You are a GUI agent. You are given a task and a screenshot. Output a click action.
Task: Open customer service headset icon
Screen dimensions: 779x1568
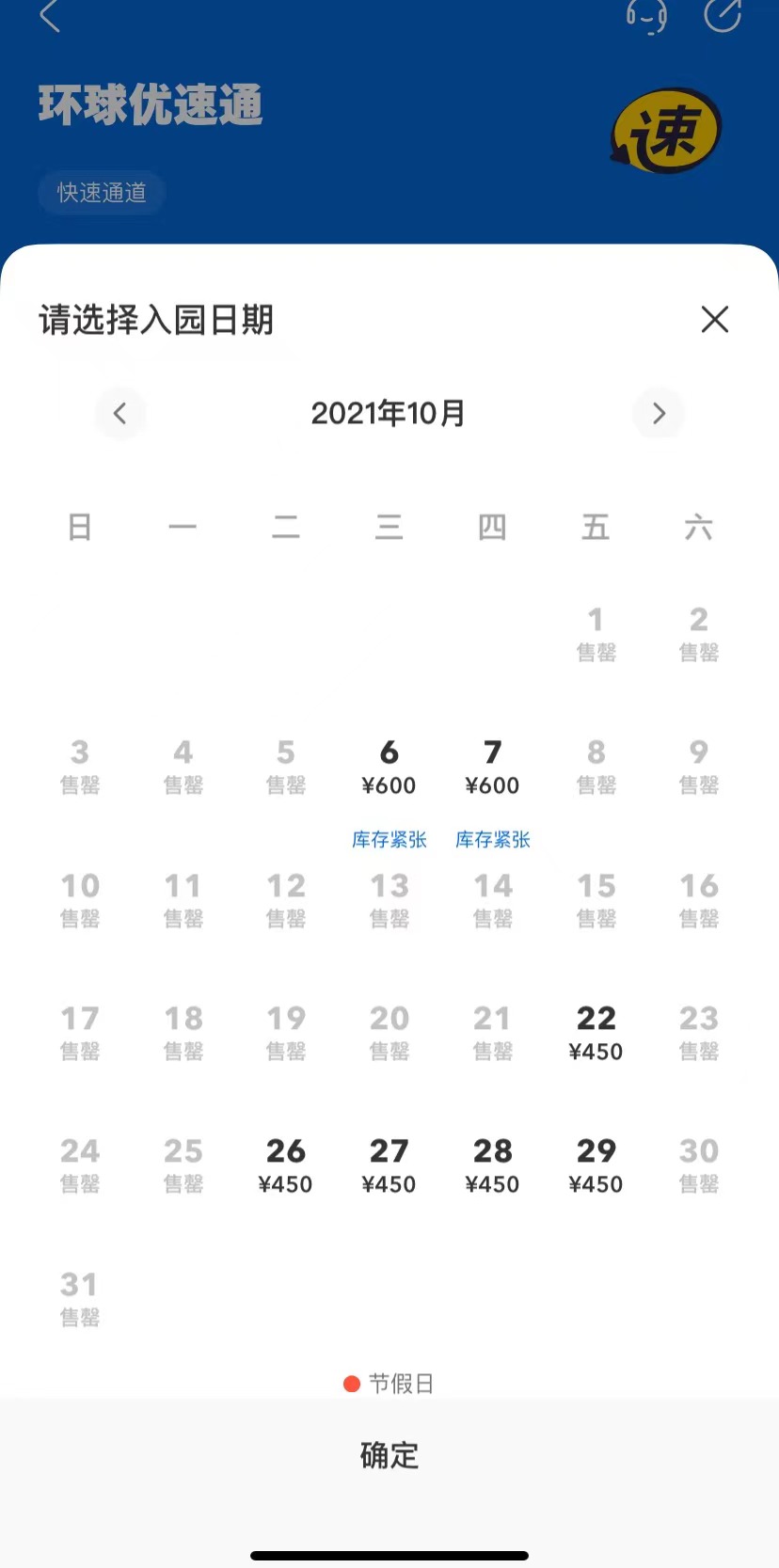(647, 15)
